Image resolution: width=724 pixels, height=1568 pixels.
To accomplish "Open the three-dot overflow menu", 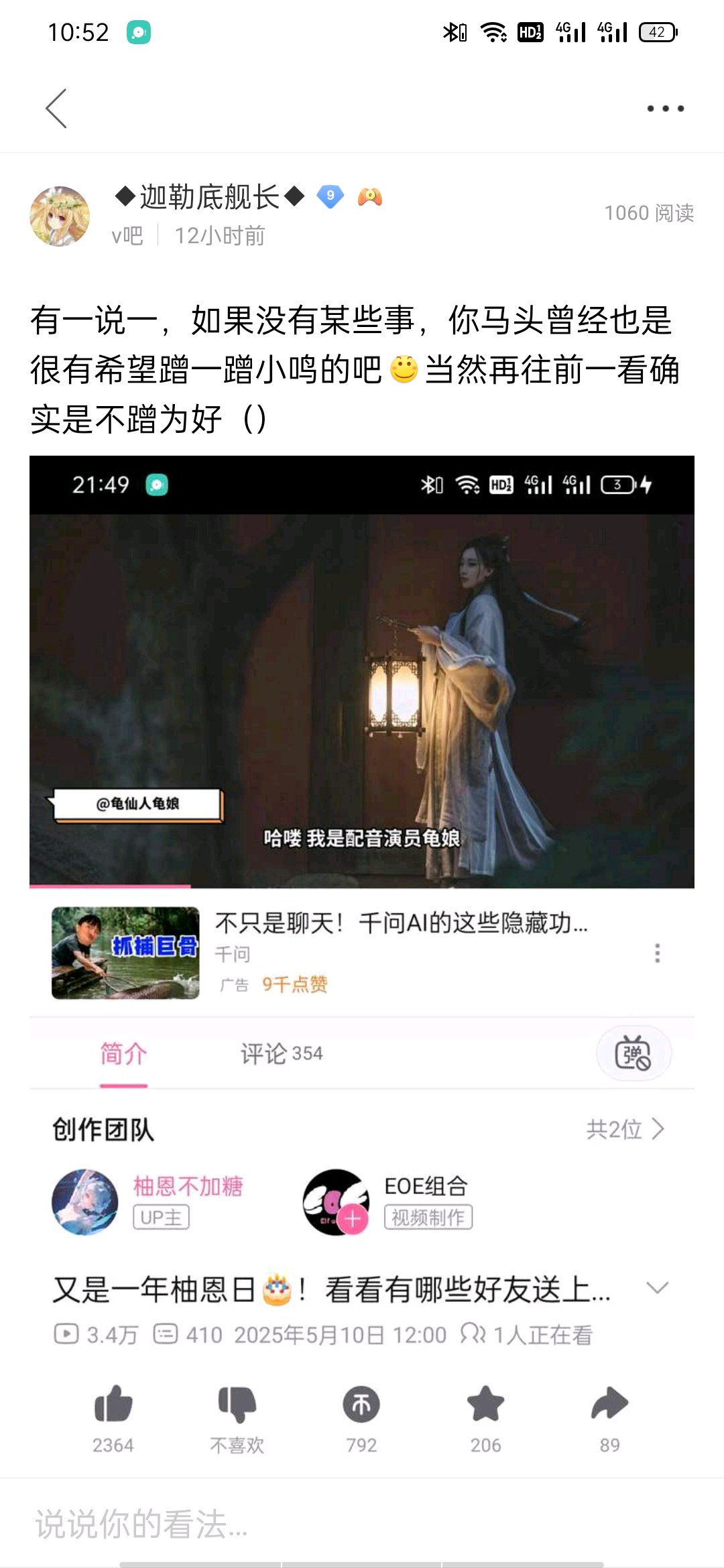I will pos(665,109).
